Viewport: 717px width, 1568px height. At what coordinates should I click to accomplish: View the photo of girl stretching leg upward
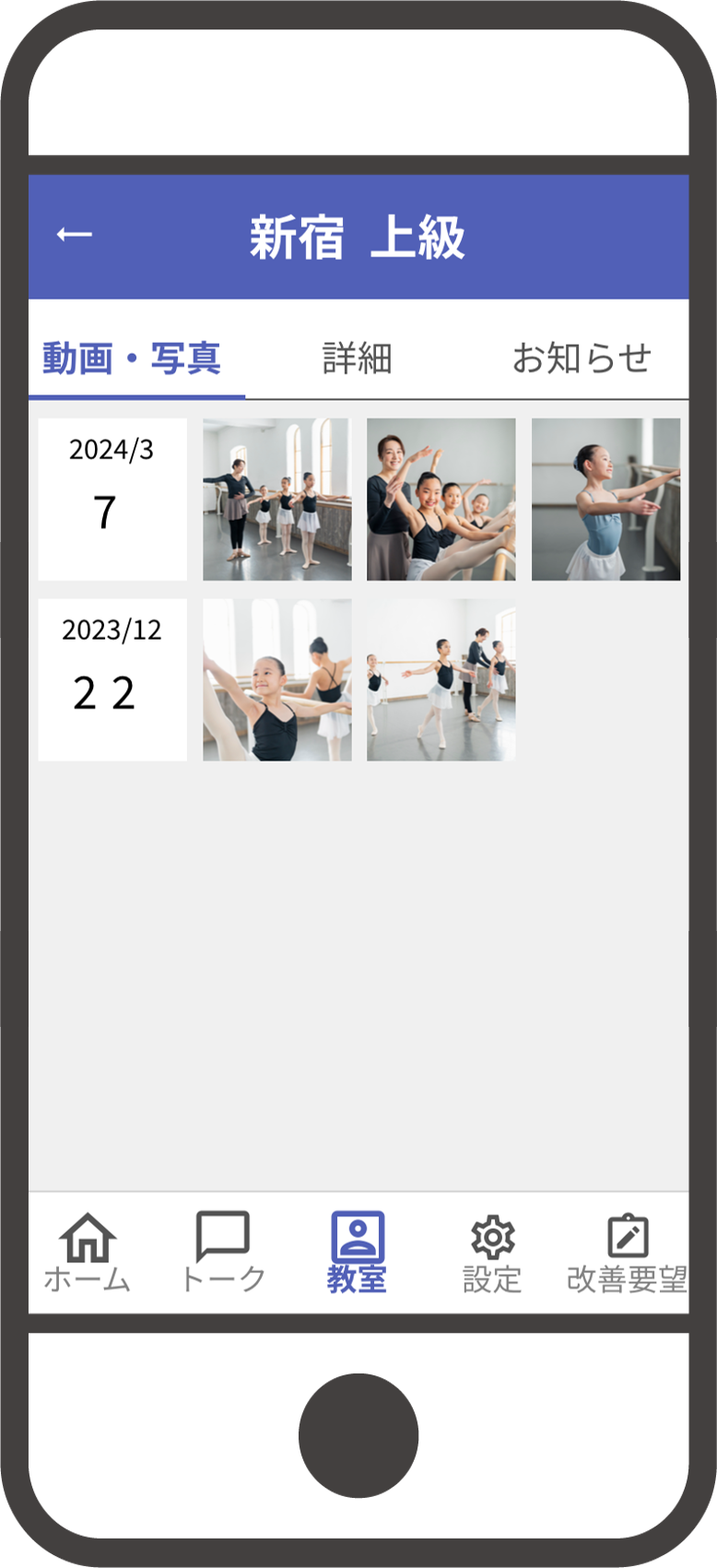[276, 679]
